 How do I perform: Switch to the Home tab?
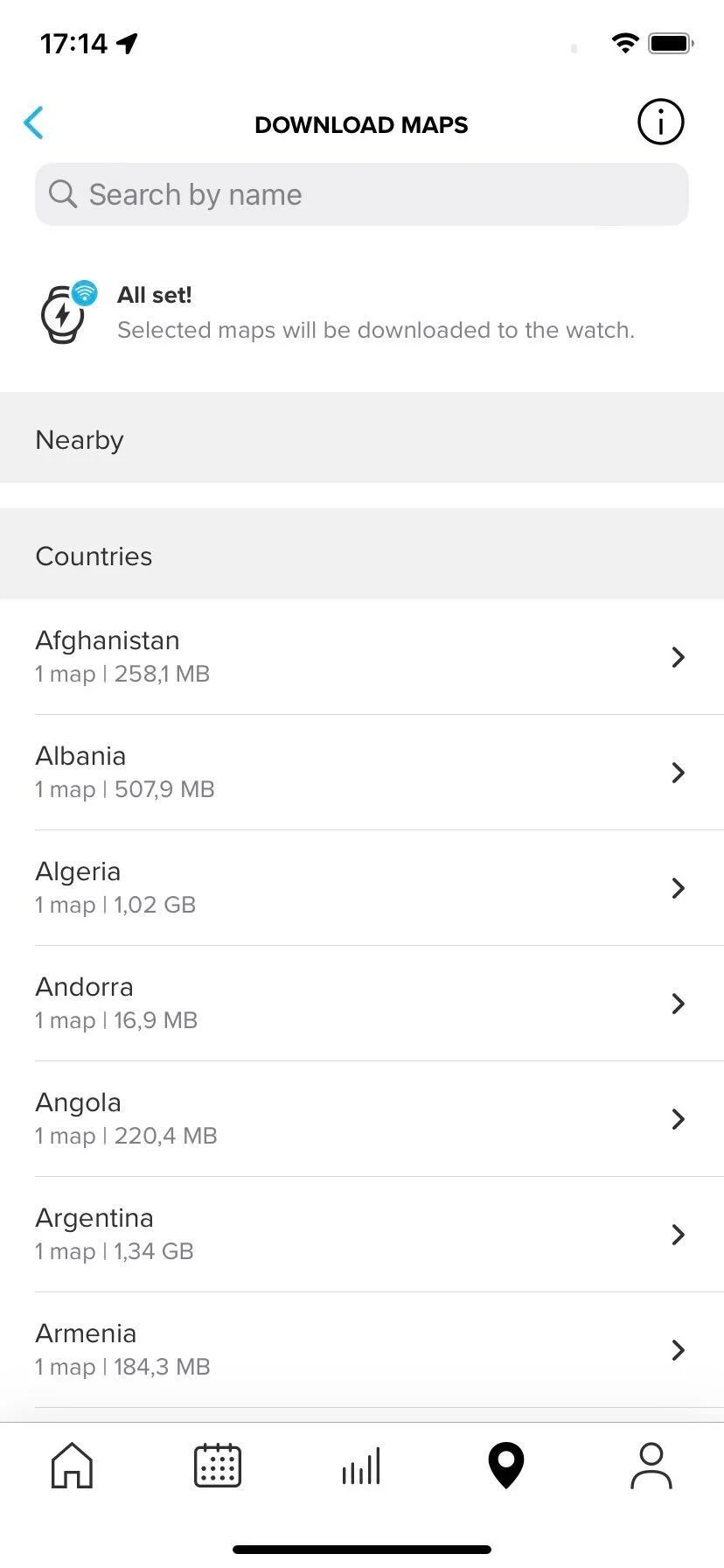coord(72,1466)
